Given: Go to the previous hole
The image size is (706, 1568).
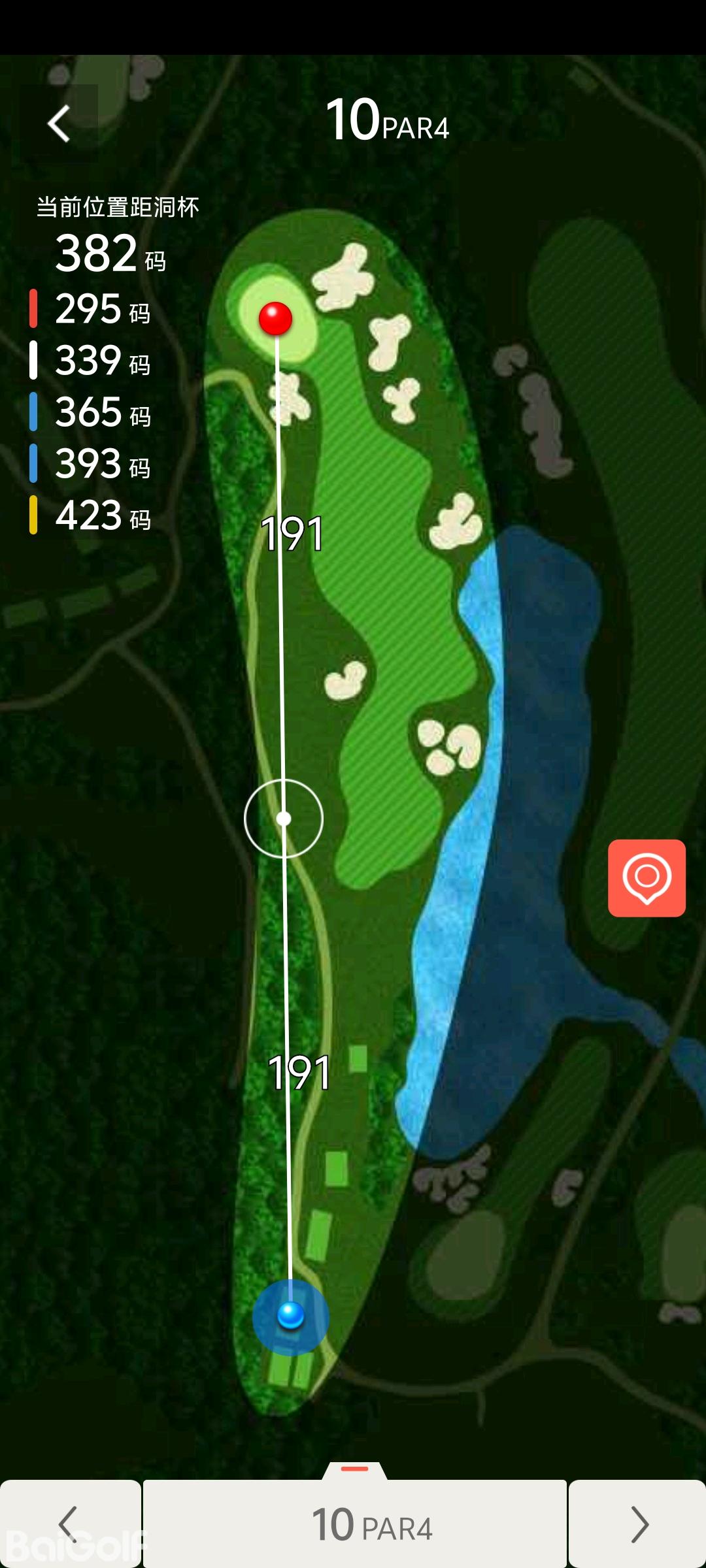Looking at the screenshot, I should pyautogui.click(x=70, y=1524).
